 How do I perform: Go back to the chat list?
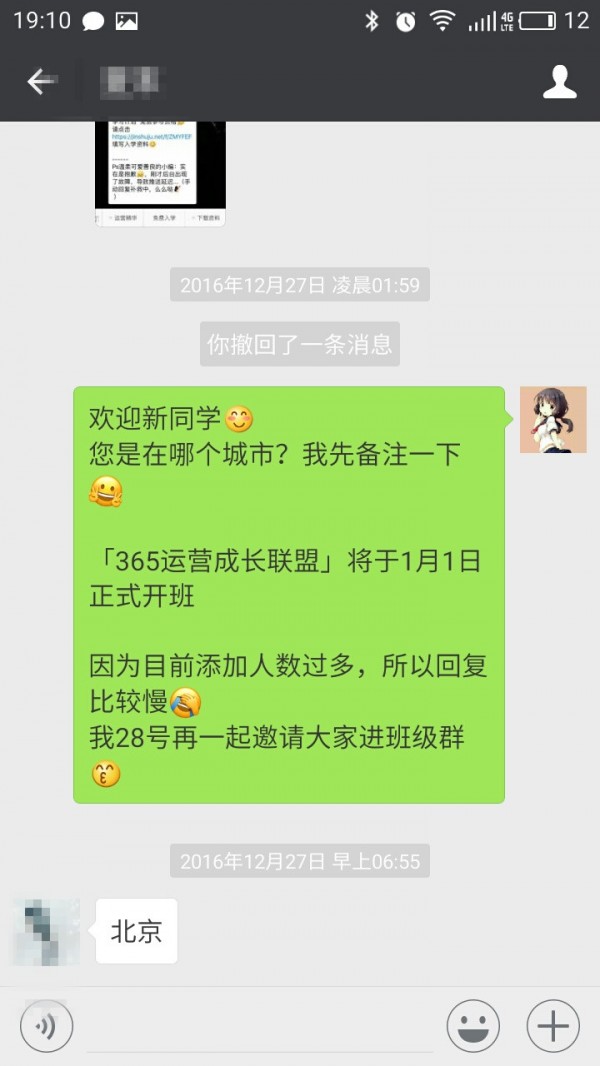coord(40,82)
